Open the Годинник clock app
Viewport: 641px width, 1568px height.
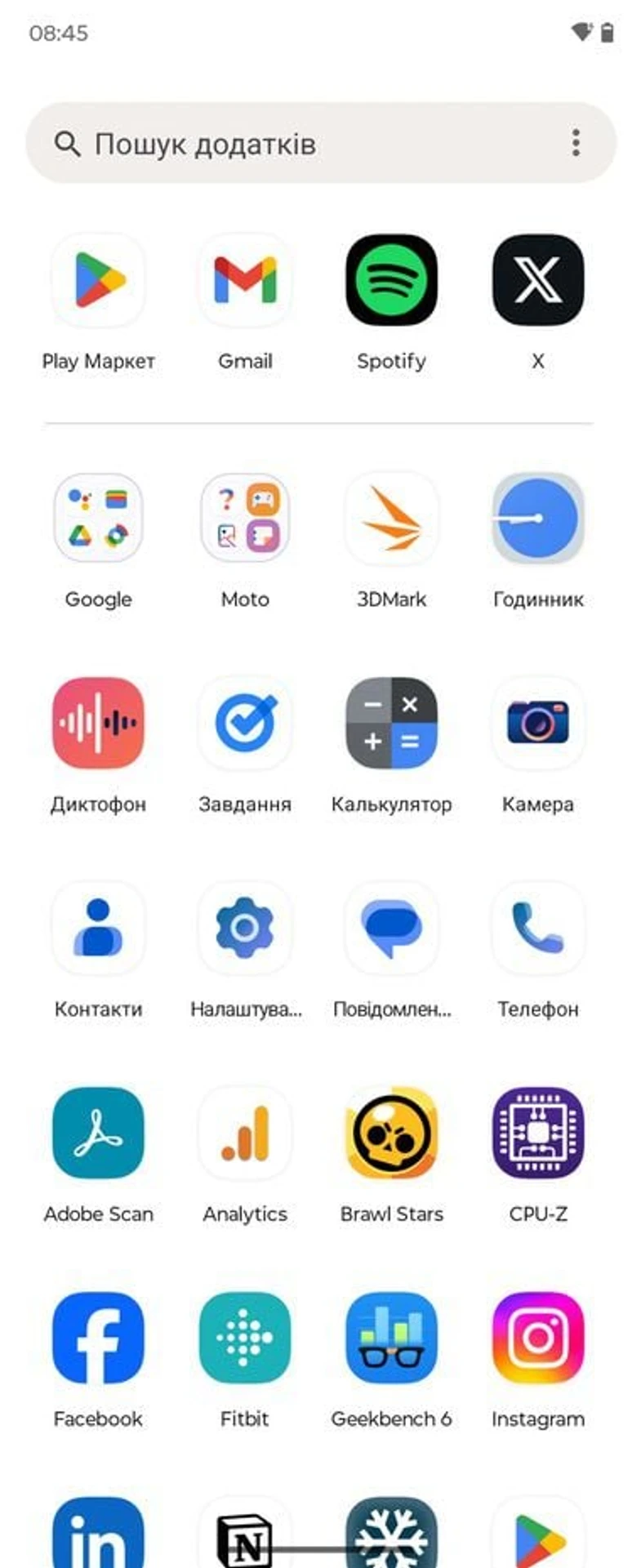tap(537, 519)
